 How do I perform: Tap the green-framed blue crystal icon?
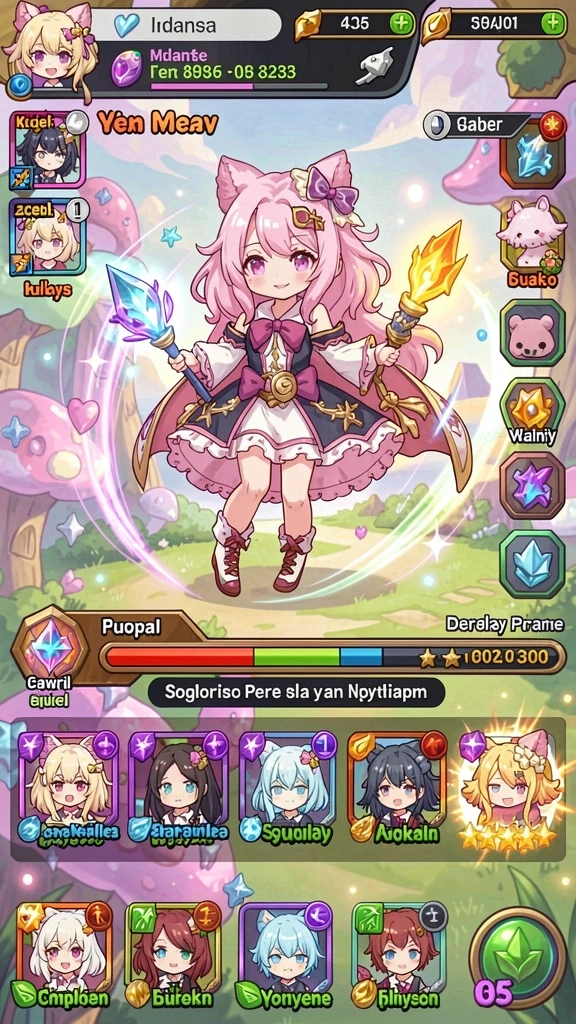point(532,563)
